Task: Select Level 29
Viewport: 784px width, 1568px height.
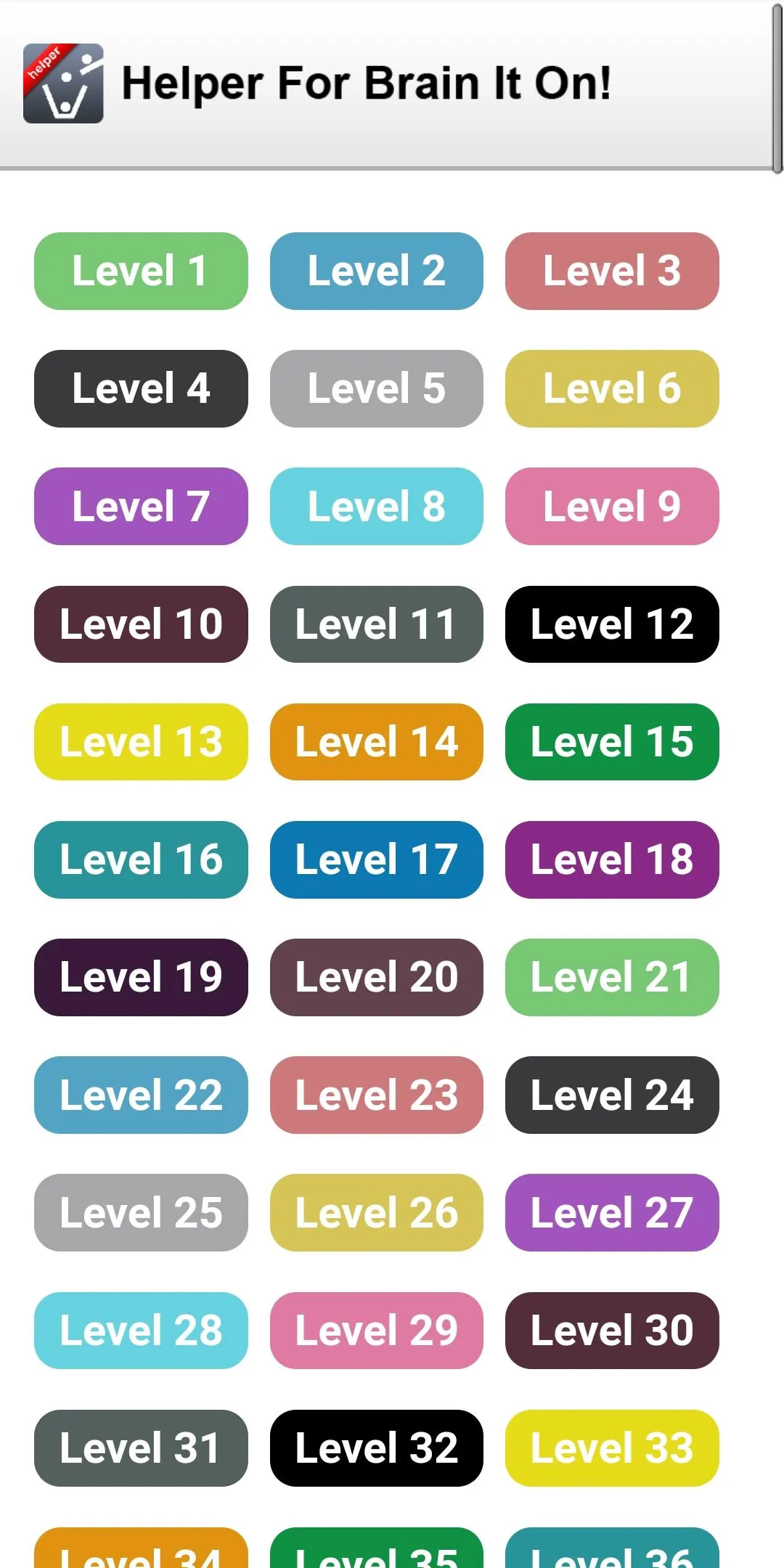Action: tap(376, 1331)
